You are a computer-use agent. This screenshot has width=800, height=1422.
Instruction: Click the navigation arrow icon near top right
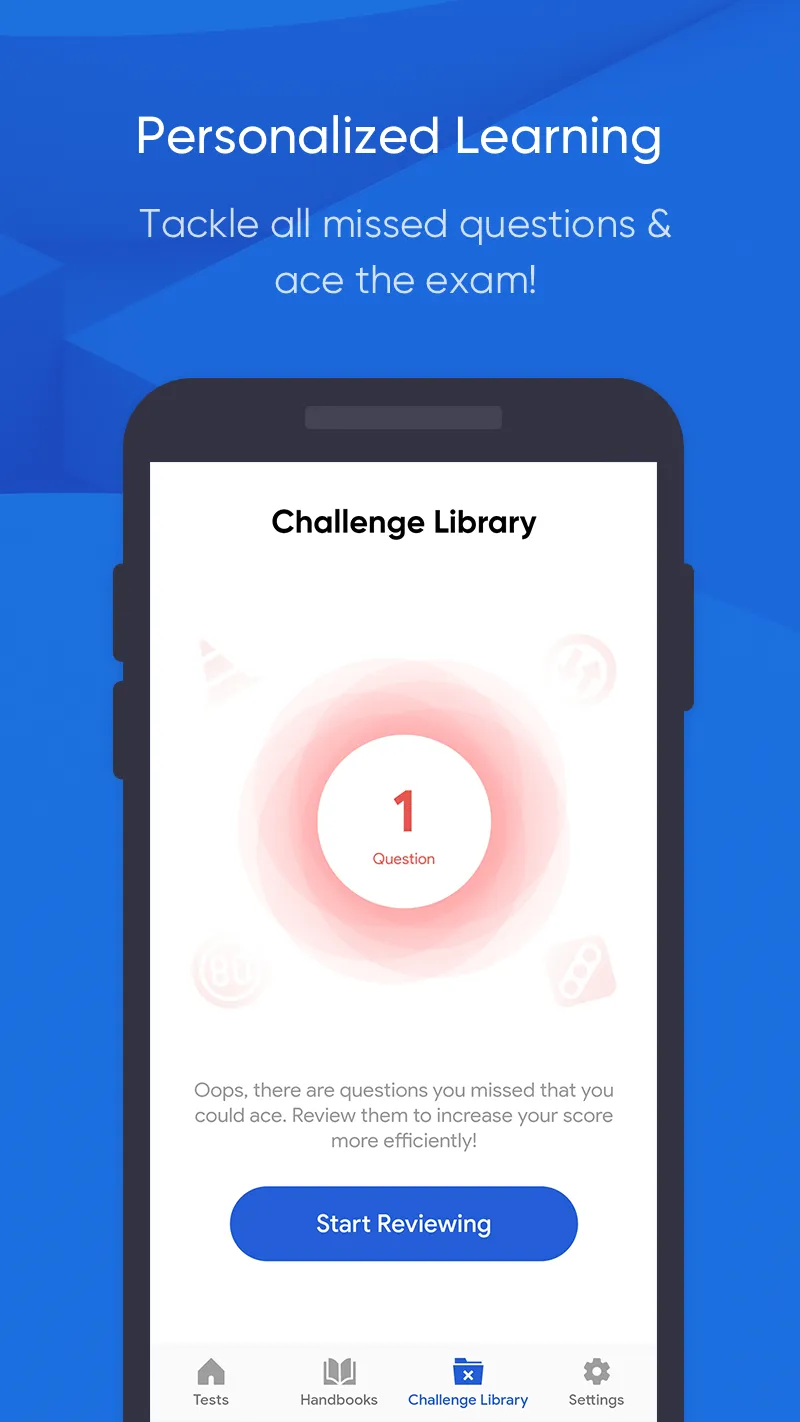[583, 670]
